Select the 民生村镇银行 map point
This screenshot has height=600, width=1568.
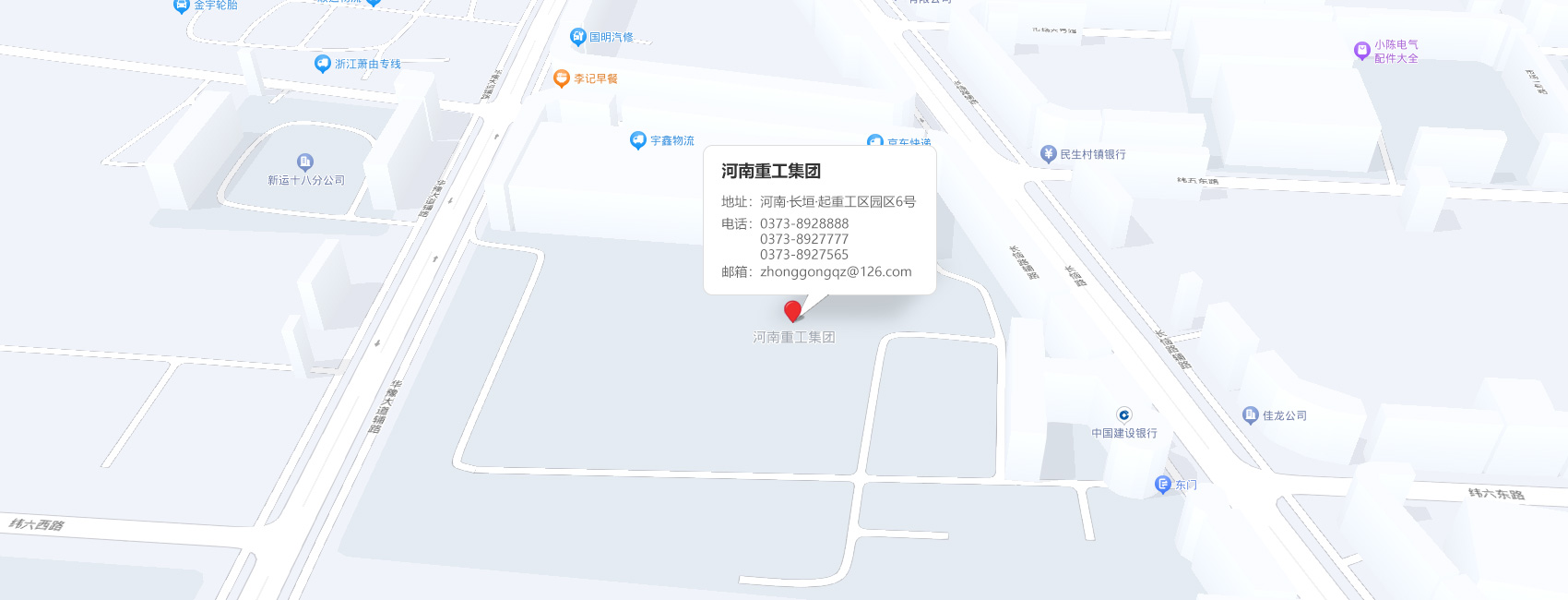coord(1048,154)
